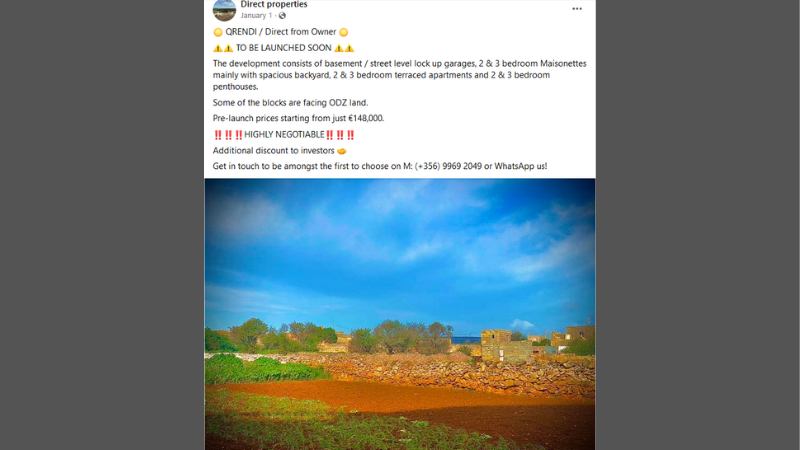Tap the Direct properties profile picture
The height and width of the screenshot is (450, 800).
click(224, 9)
